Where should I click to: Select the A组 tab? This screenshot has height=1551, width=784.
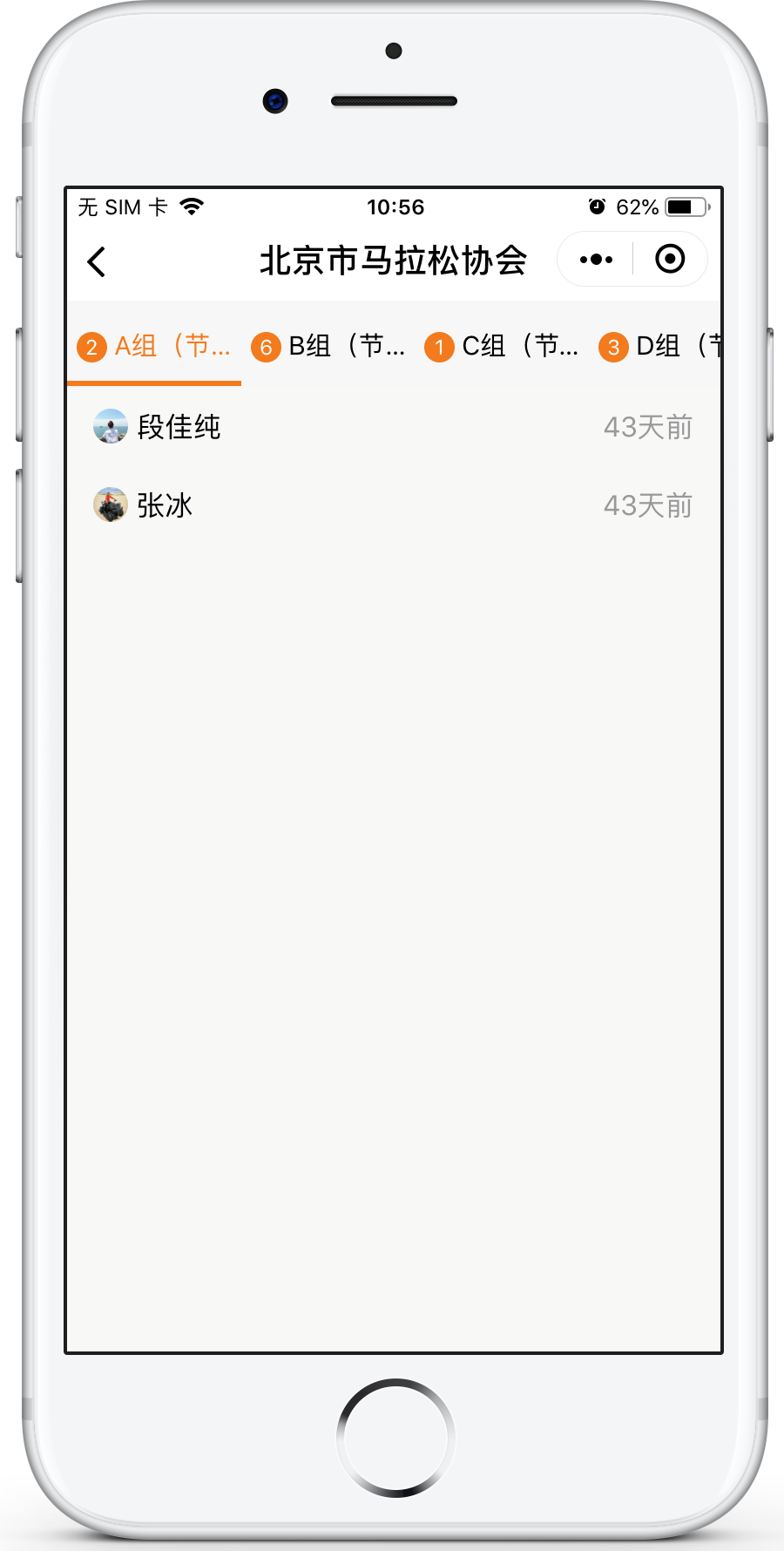(x=154, y=347)
